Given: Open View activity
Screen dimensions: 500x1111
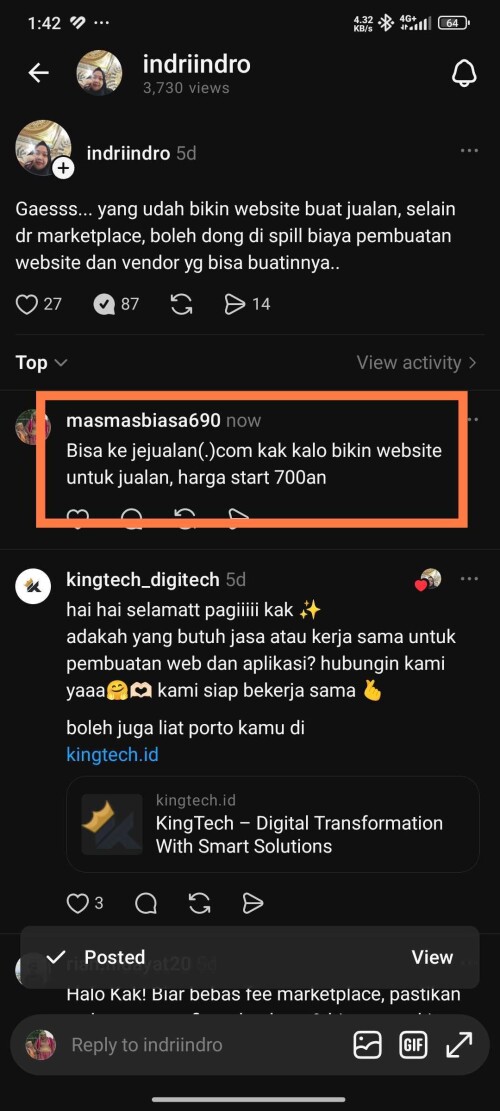Looking at the screenshot, I should tap(417, 363).
